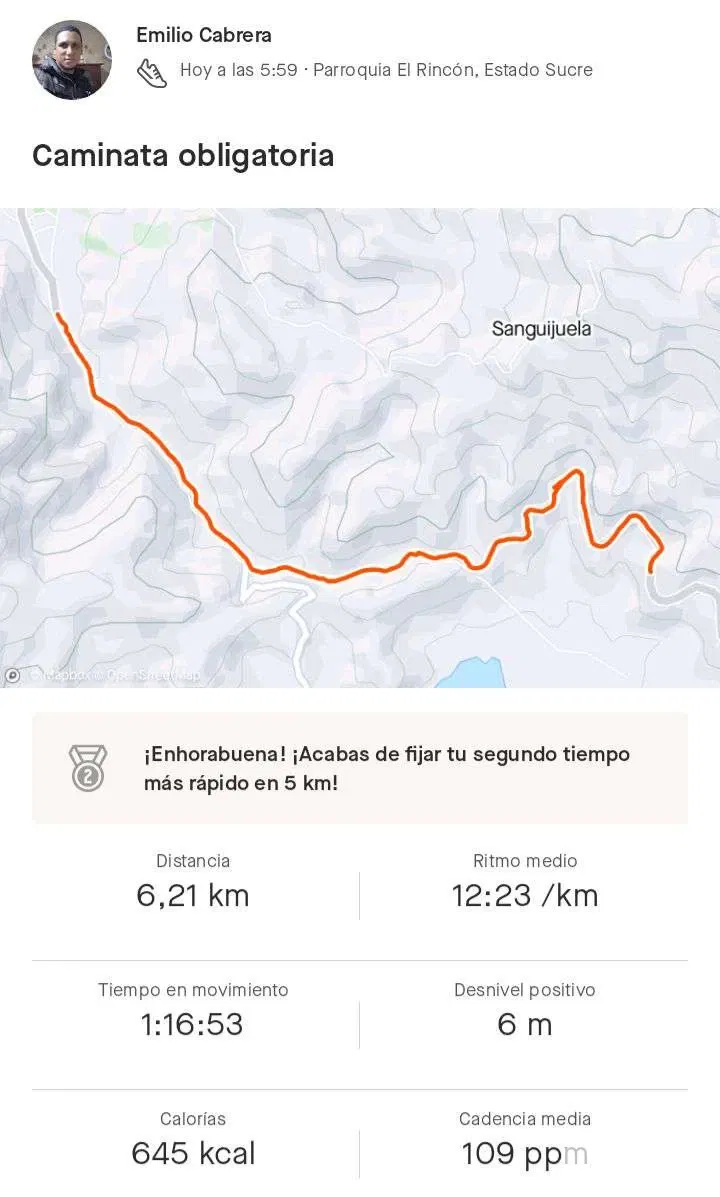Open Emilio Cabrera's profile photo

71,60
